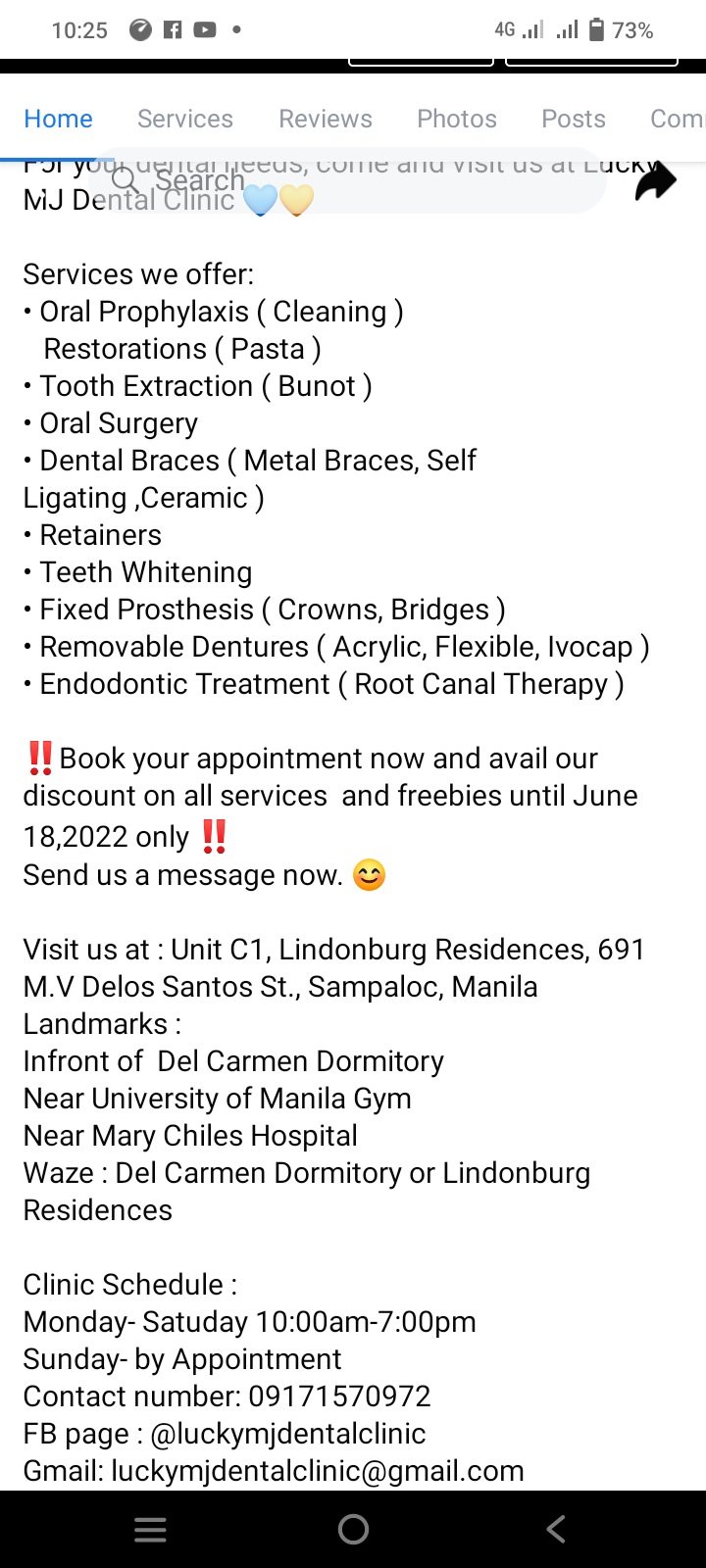Share this page using the arrow icon

(655, 180)
